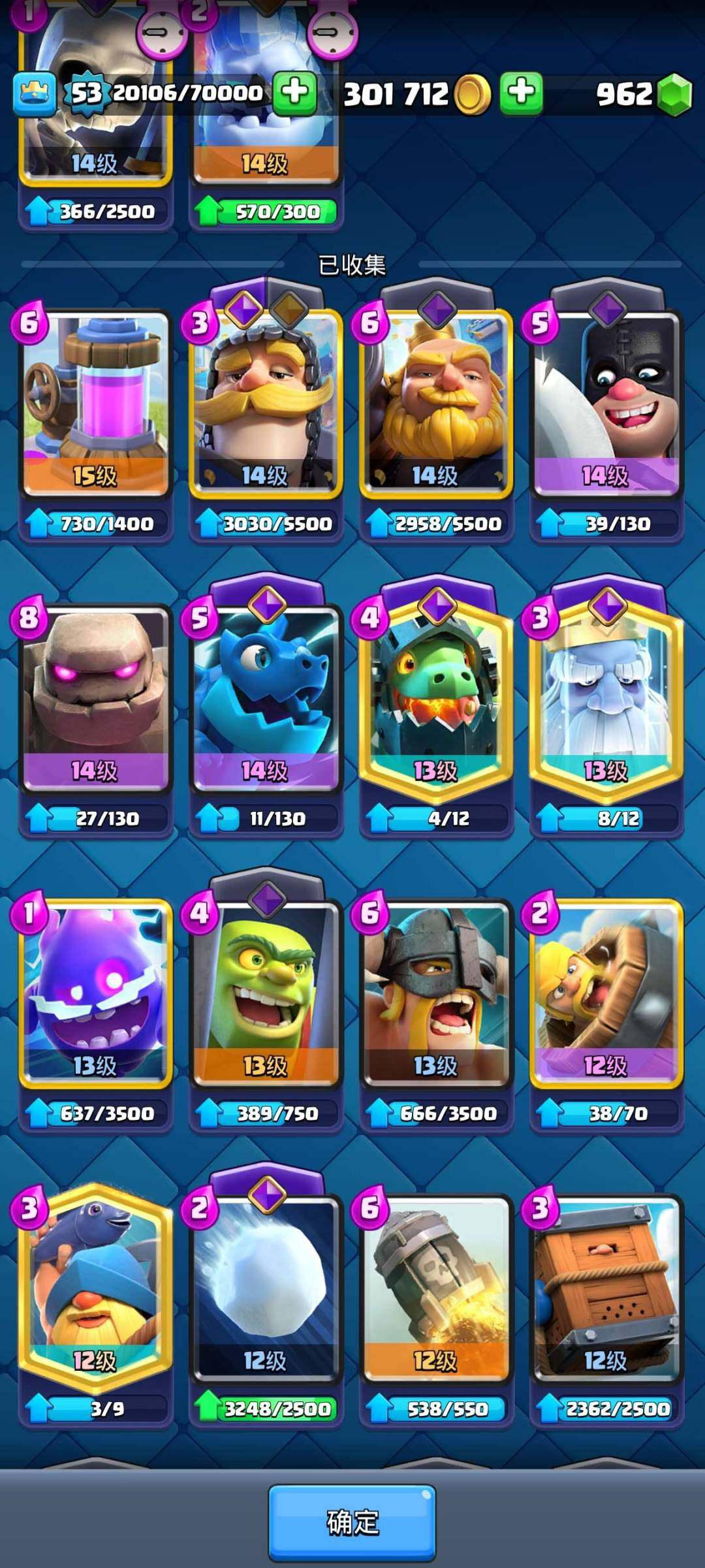
Task: Open the king crown profile icon
Action: click(x=34, y=93)
